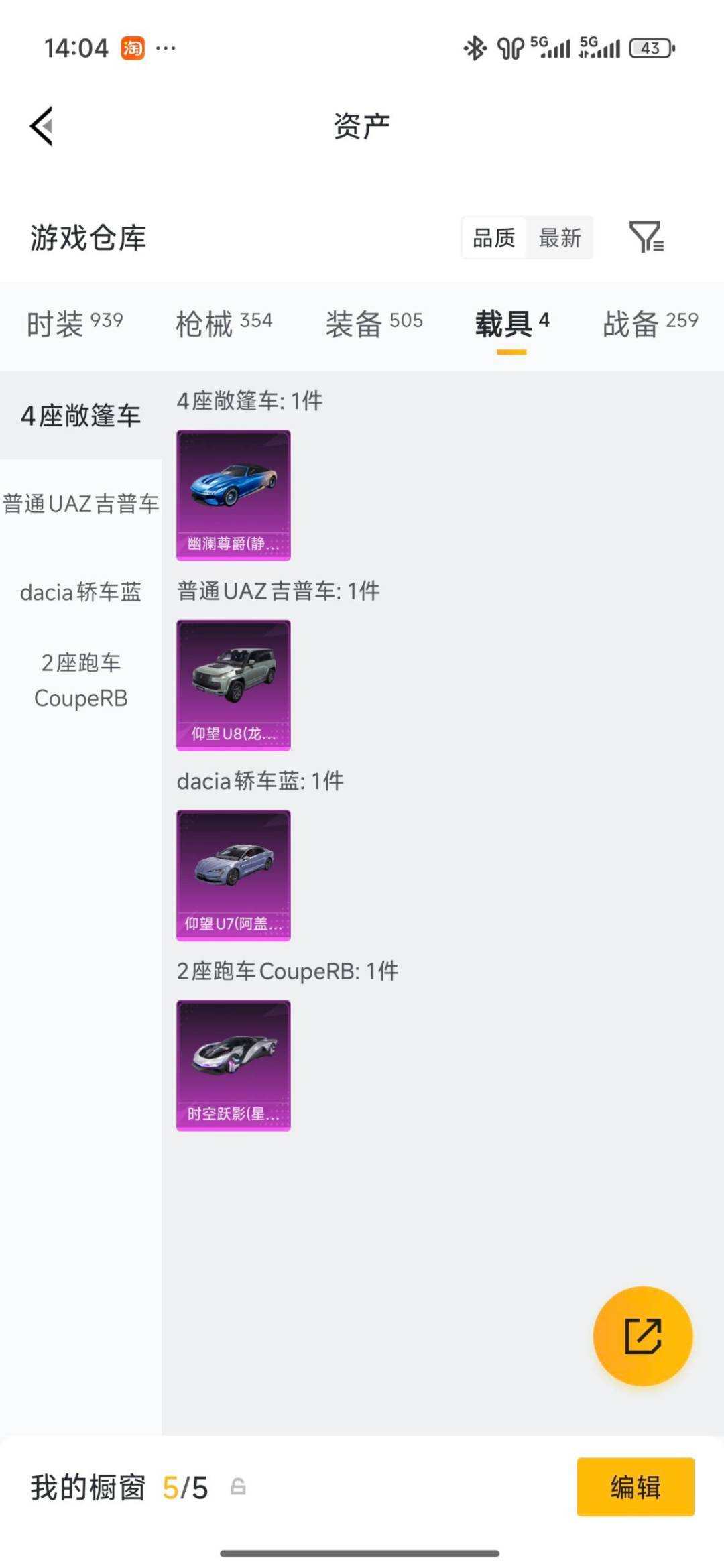Select the 2座跑车 CoupeRB category
This screenshot has width=724, height=1568.
coord(81,681)
